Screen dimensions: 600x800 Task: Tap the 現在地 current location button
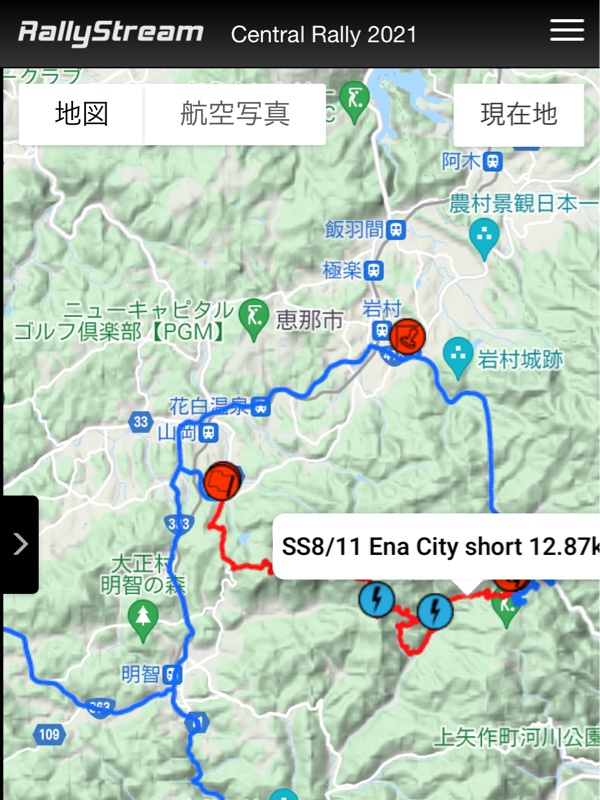[518, 114]
